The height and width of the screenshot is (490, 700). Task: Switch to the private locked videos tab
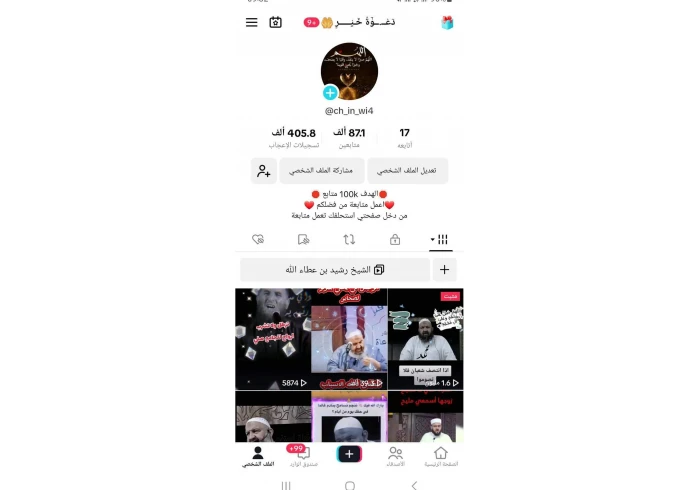(395, 240)
